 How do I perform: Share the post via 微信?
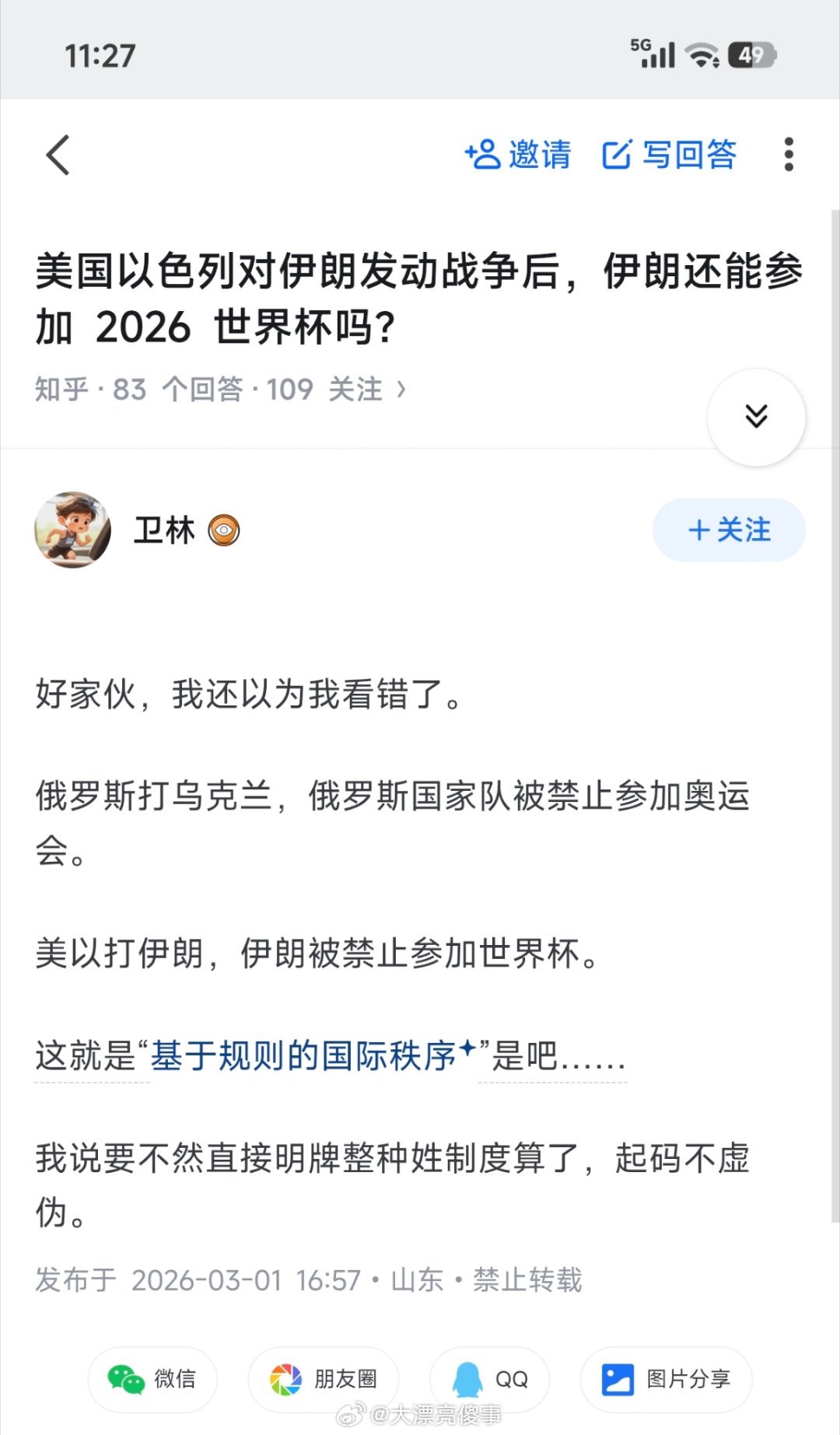[x=152, y=1380]
